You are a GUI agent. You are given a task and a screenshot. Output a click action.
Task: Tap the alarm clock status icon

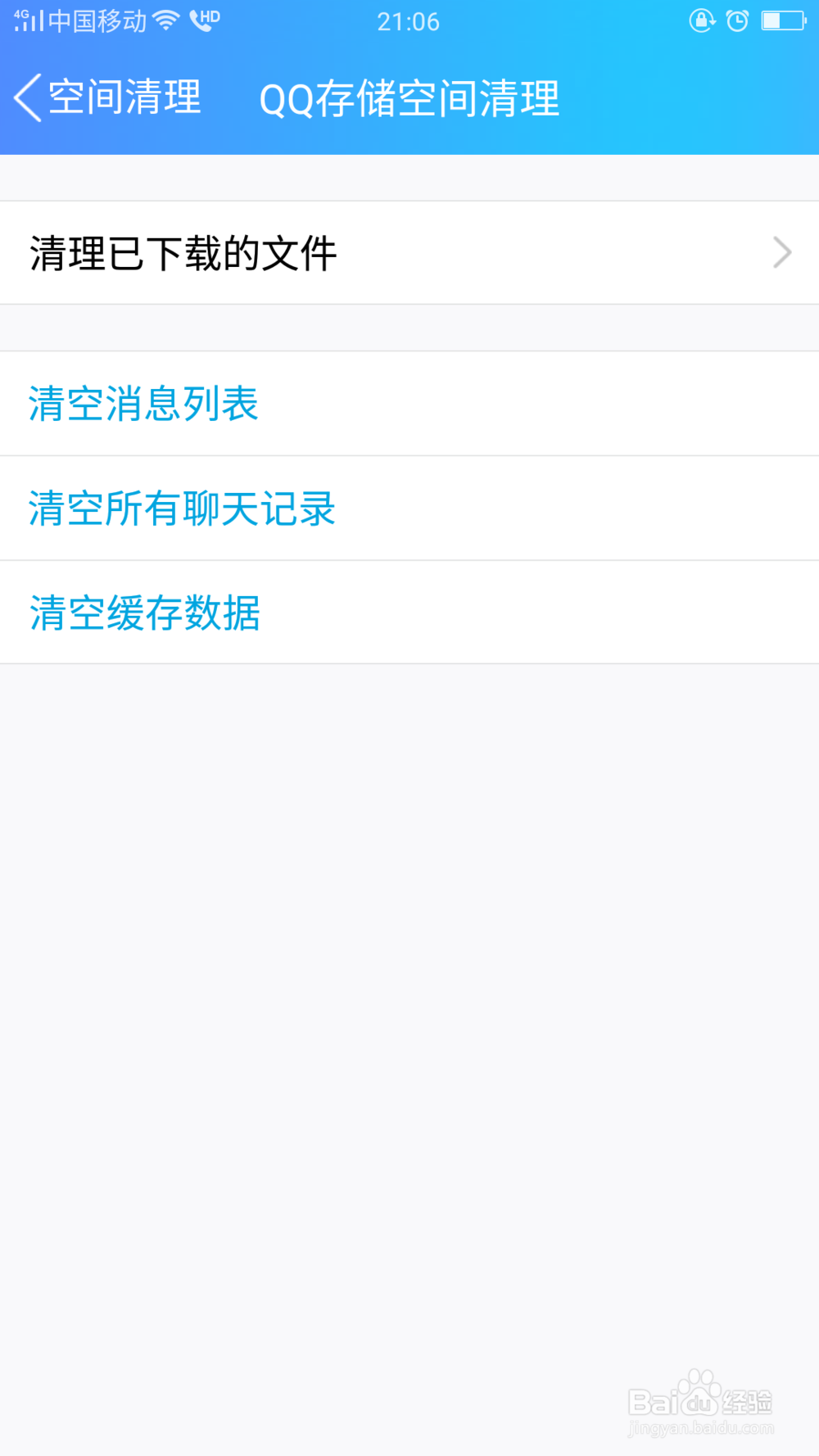pyautogui.click(x=736, y=20)
